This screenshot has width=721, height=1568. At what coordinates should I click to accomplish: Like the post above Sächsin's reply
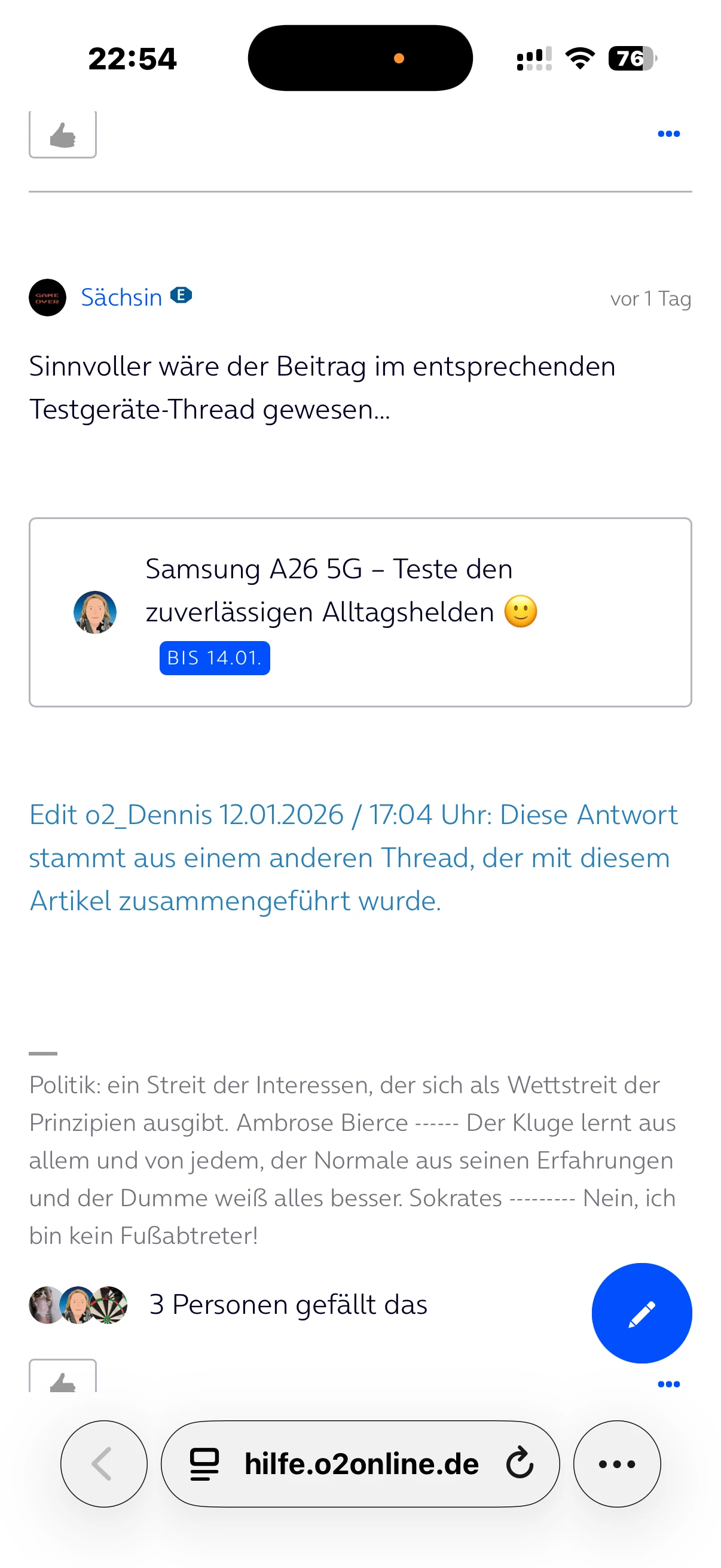point(63,135)
